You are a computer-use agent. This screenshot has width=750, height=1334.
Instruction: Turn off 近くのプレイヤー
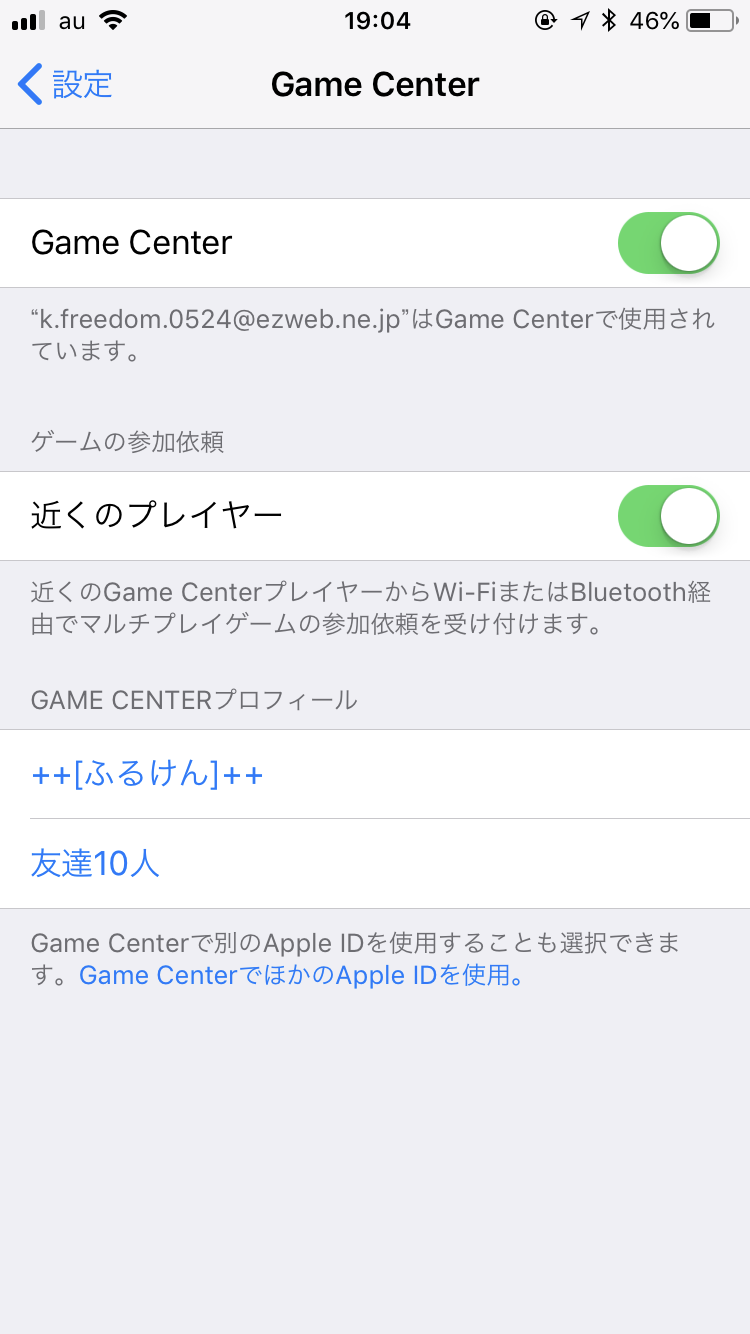[668, 516]
